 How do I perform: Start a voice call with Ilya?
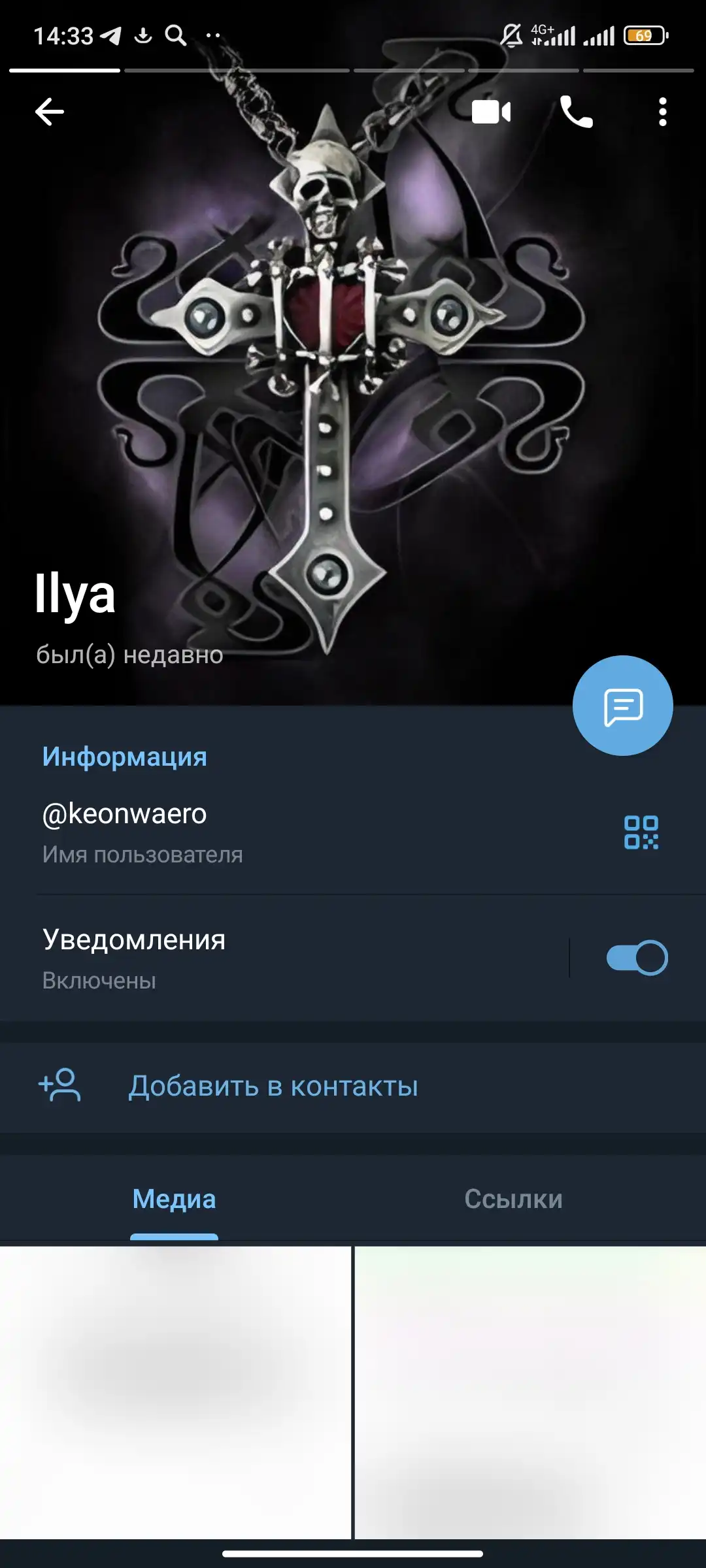(x=576, y=112)
